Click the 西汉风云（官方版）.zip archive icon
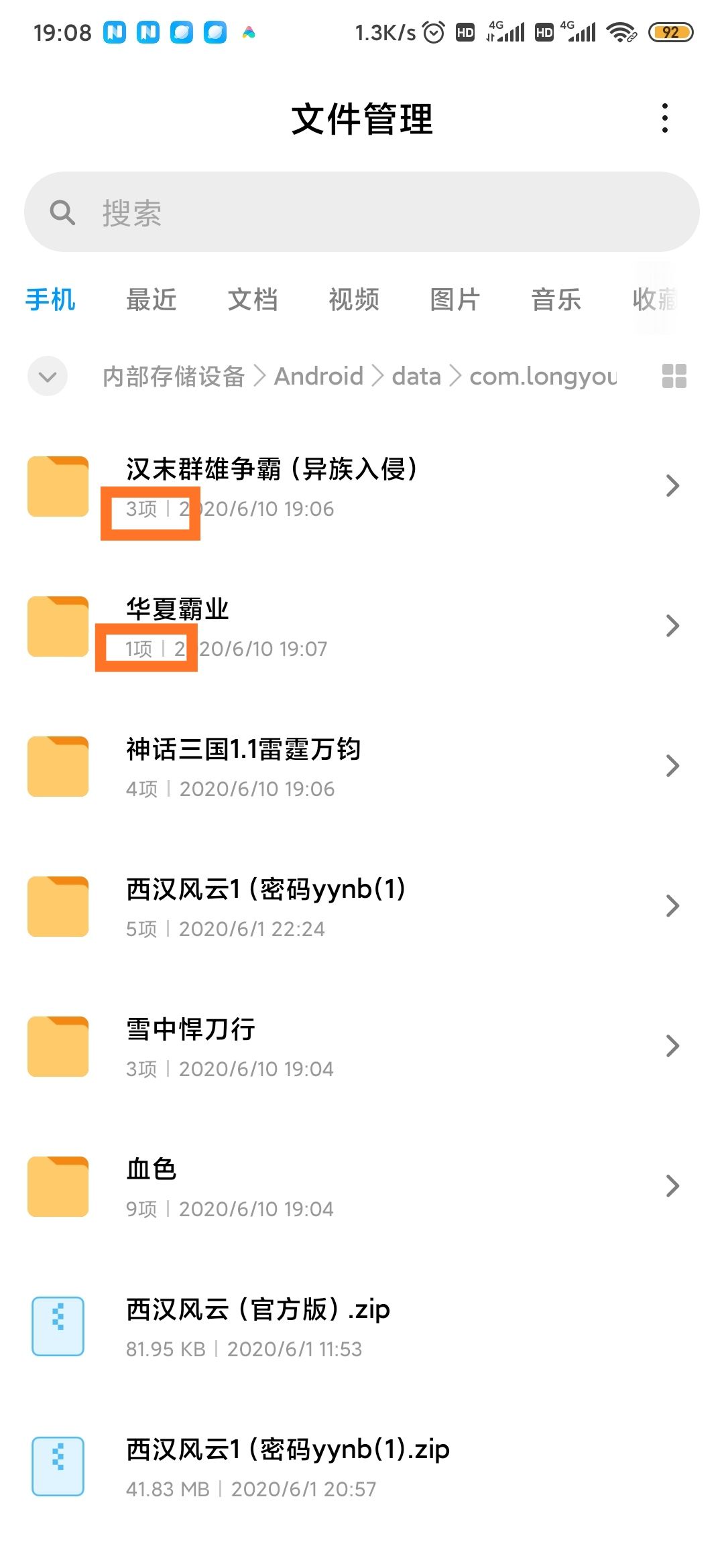Screen dimensions: 724x1568 pos(57,1325)
